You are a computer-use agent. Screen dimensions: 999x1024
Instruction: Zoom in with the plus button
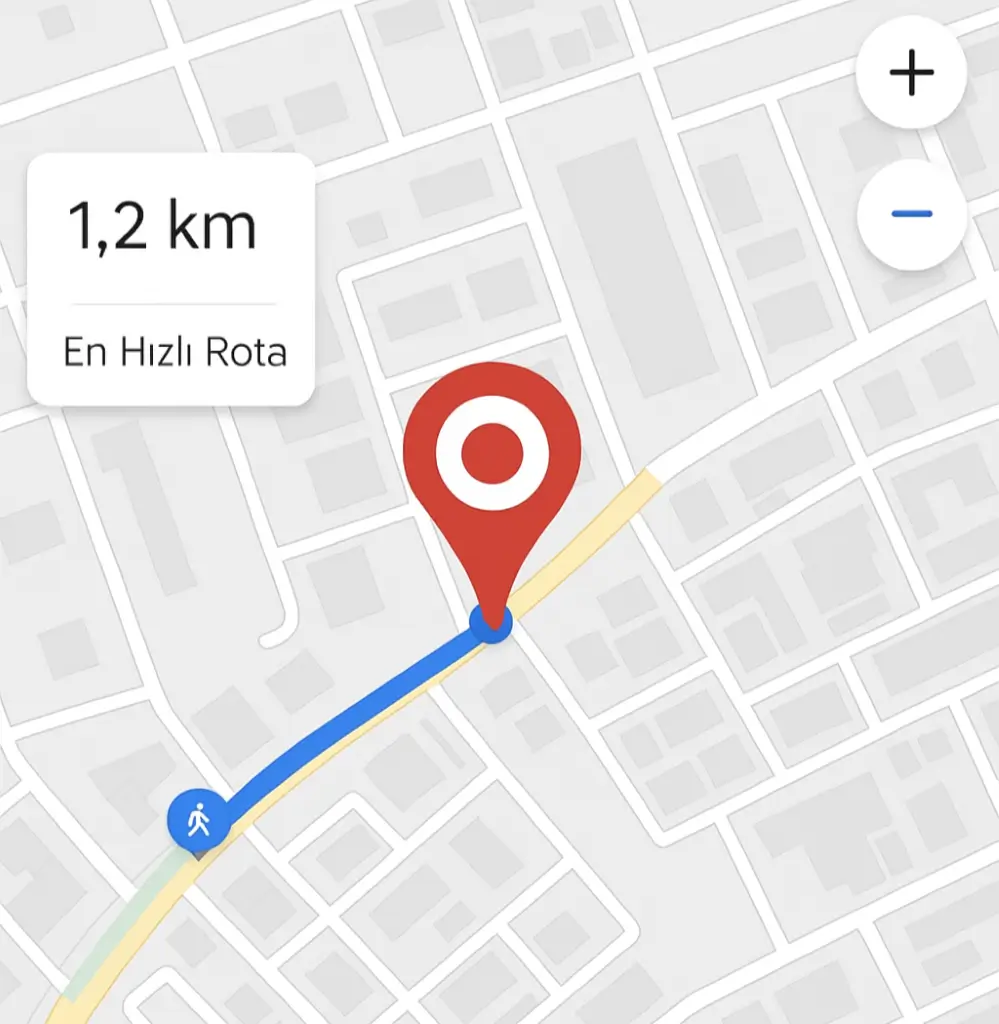click(x=911, y=74)
